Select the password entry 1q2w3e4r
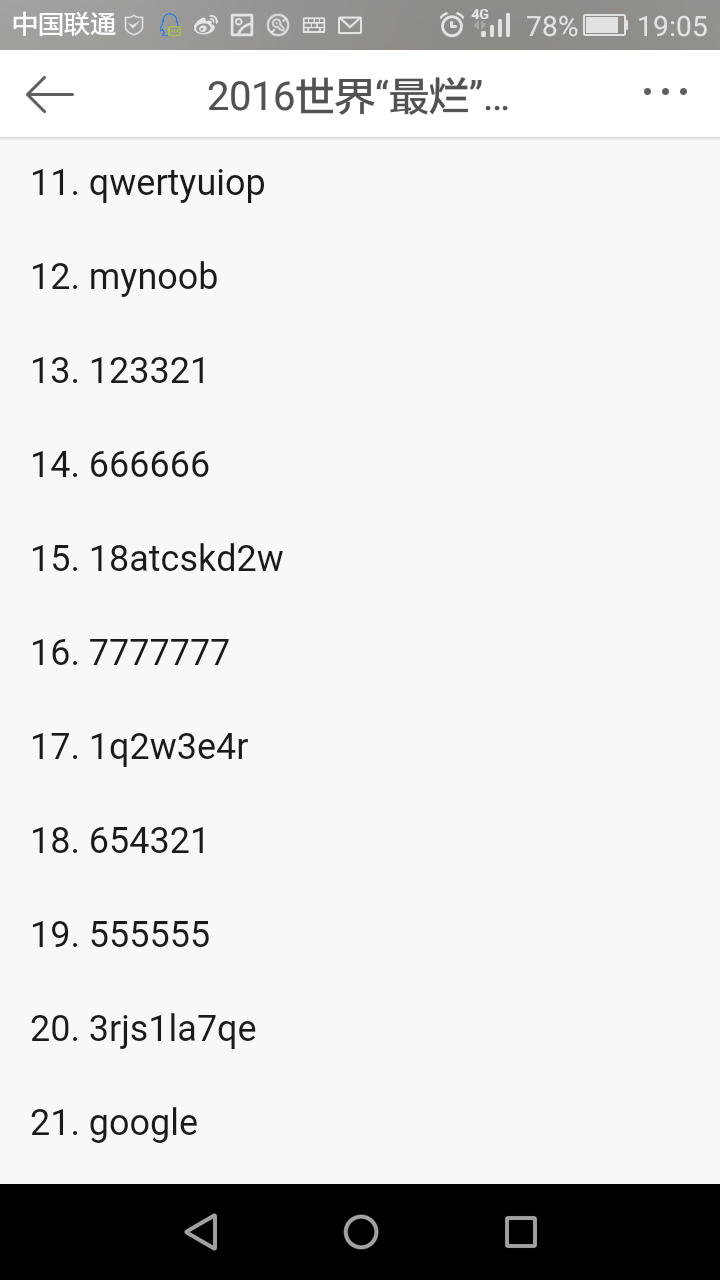 click(x=139, y=746)
